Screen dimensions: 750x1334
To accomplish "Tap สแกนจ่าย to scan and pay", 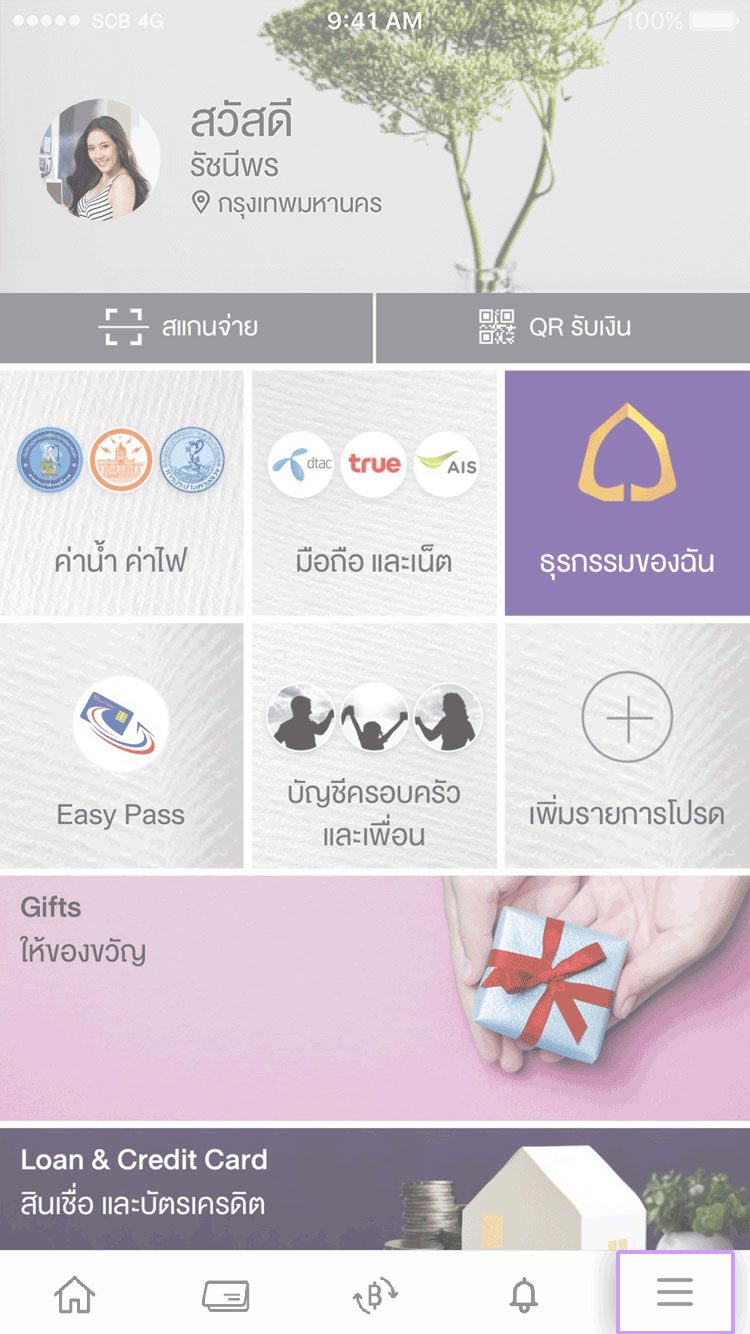I will click(187, 327).
